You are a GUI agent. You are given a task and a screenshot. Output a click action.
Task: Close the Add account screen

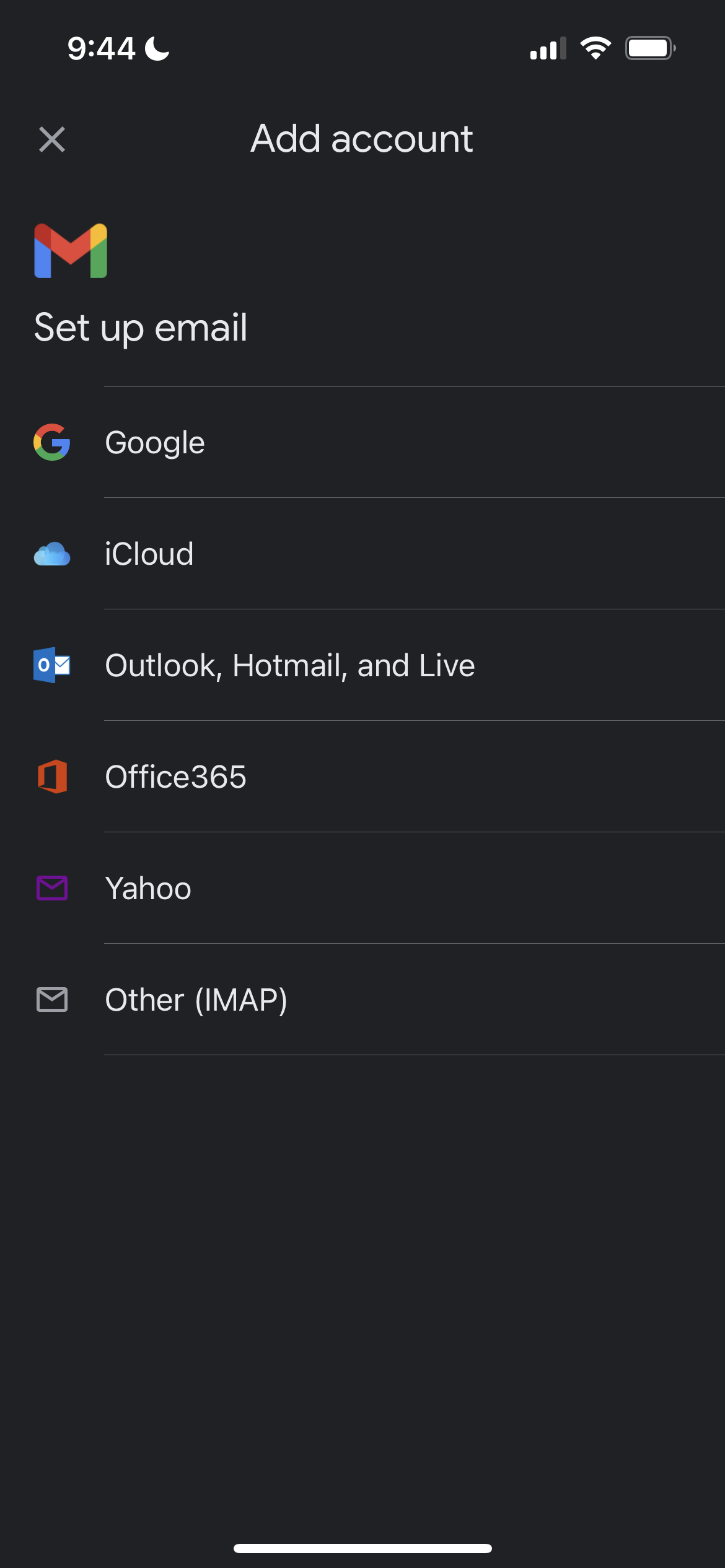(52, 139)
